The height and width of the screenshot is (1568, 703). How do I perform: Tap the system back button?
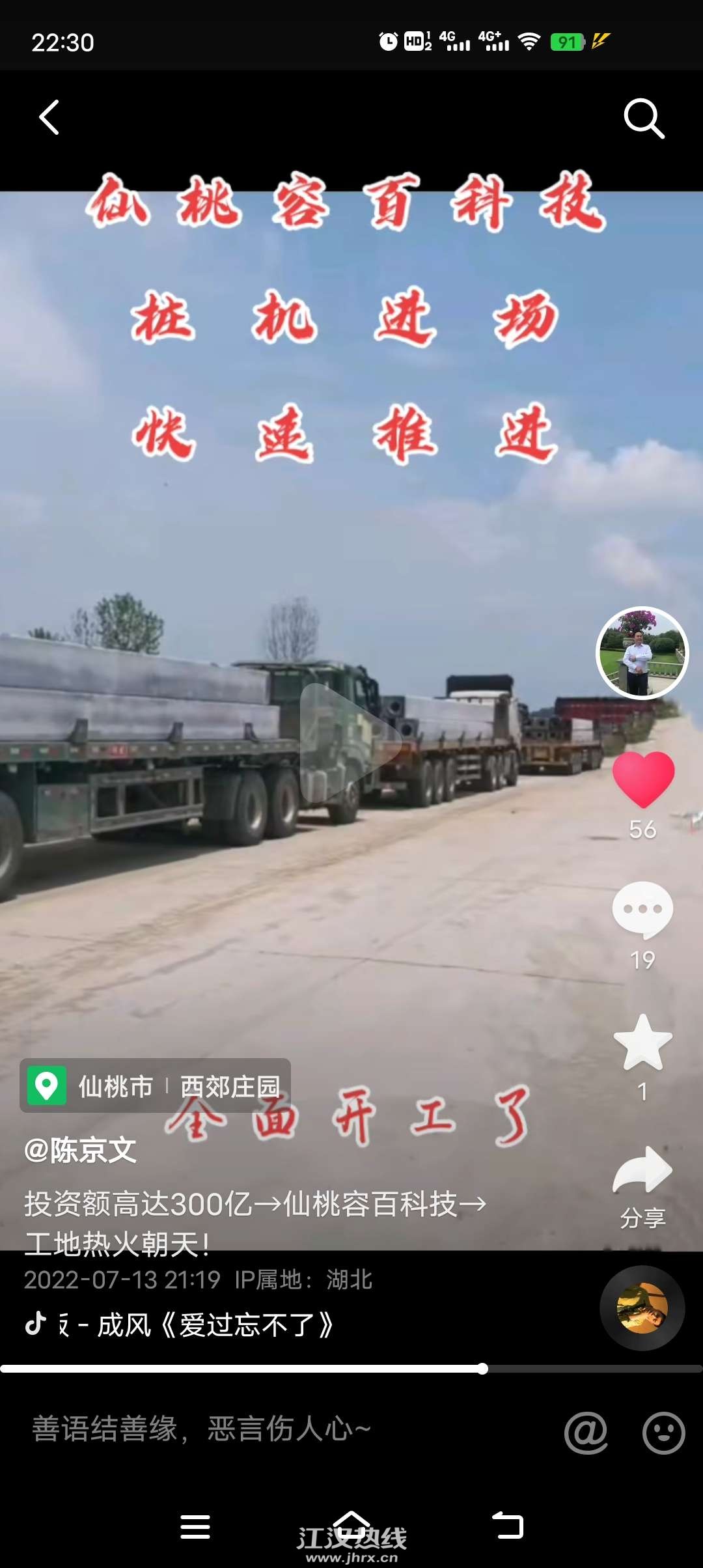508,1526
